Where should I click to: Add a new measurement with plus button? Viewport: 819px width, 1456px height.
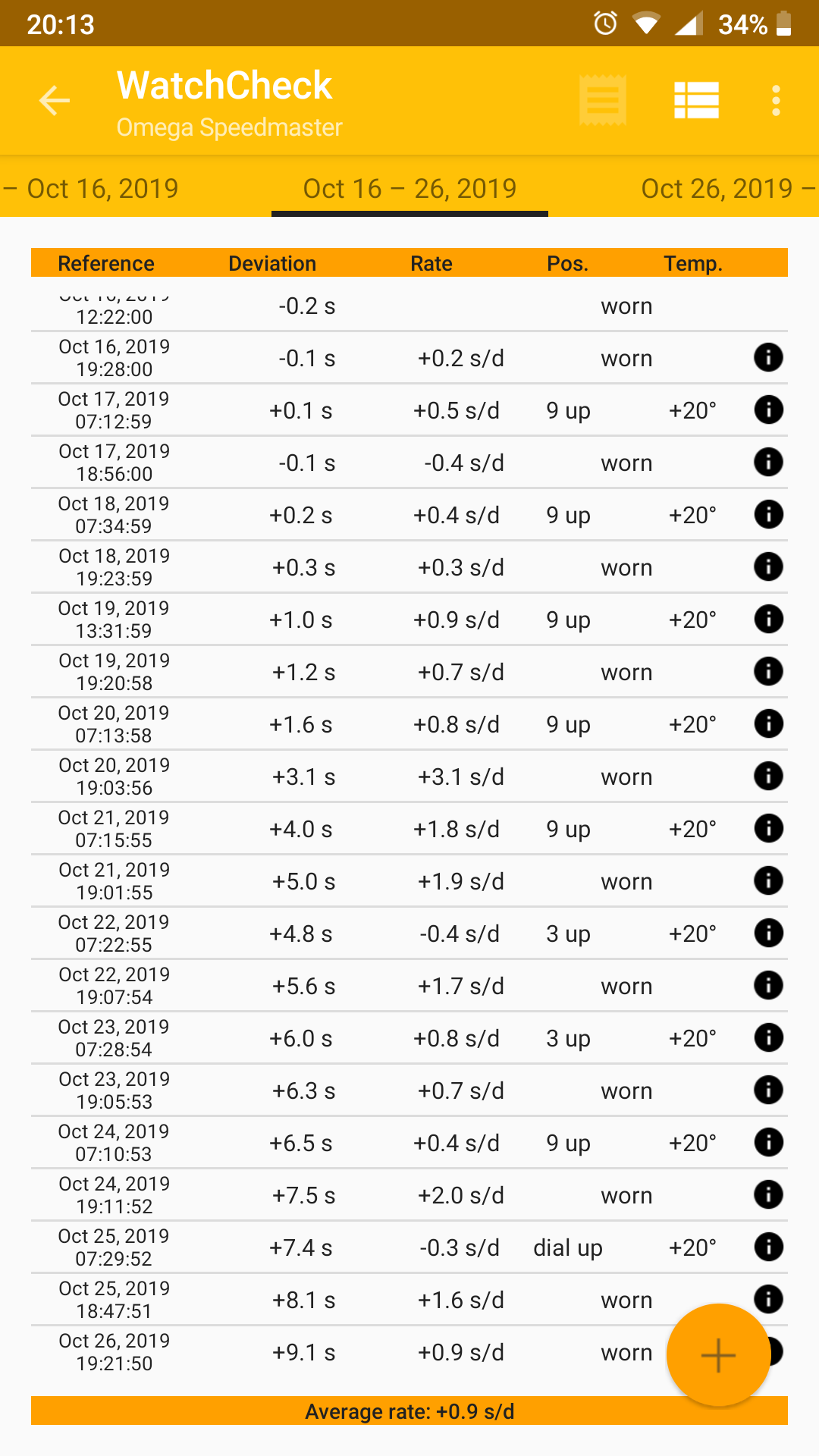pyautogui.click(x=718, y=1355)
